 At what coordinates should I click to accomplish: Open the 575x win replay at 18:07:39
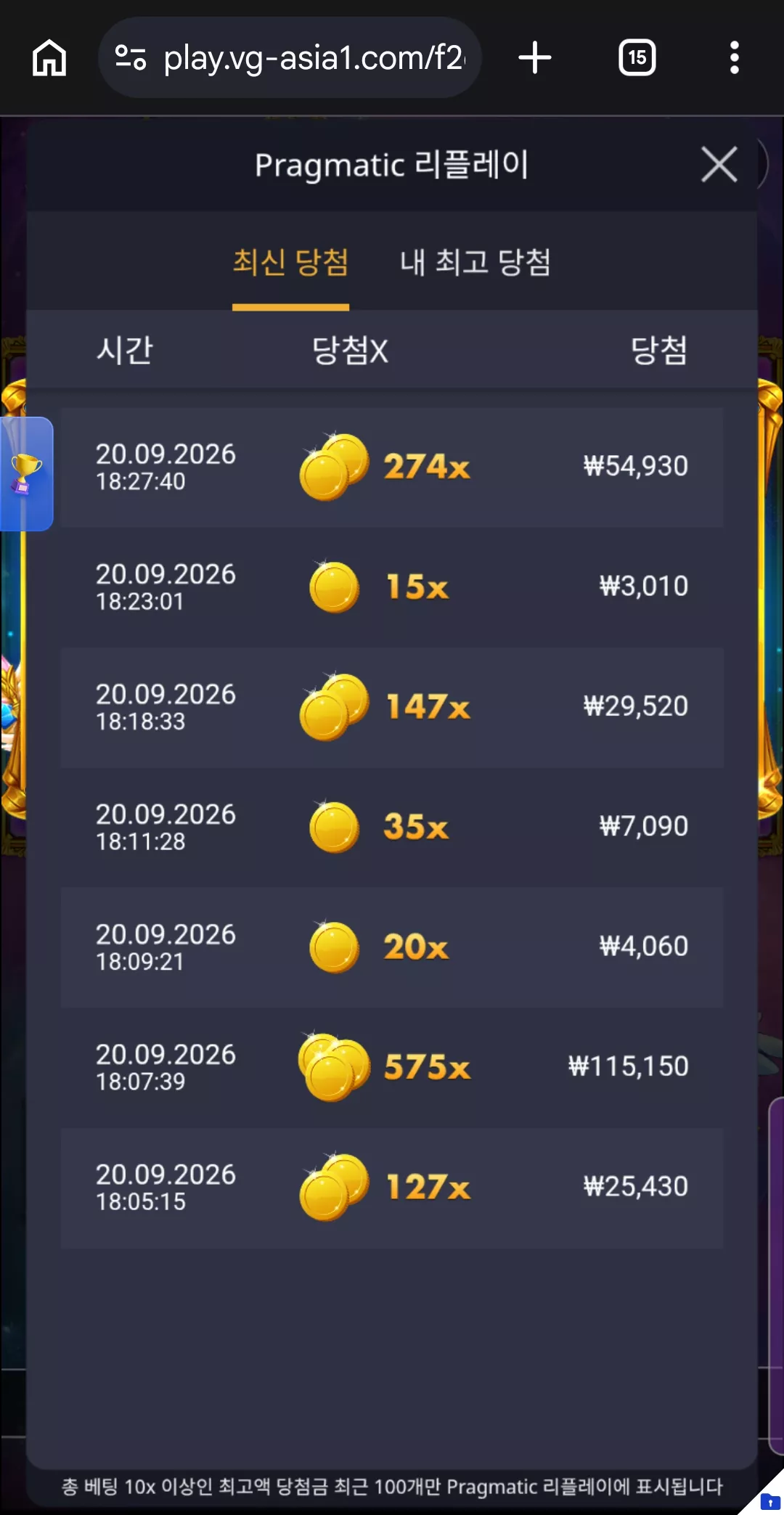tap(392, 1068)
